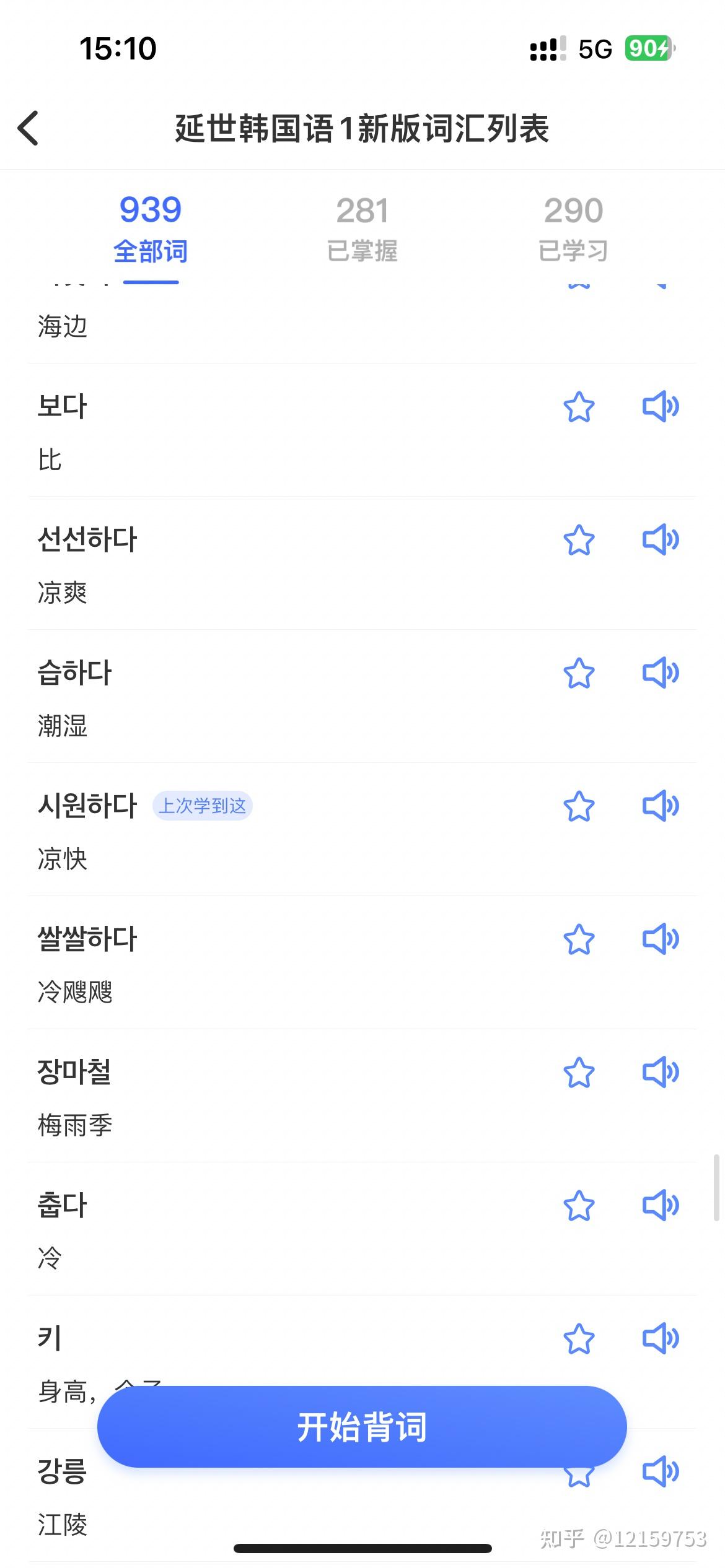Viewport: 725px width, 1568px height.
Task: Select the 全部词 tab
Action: 151,228
